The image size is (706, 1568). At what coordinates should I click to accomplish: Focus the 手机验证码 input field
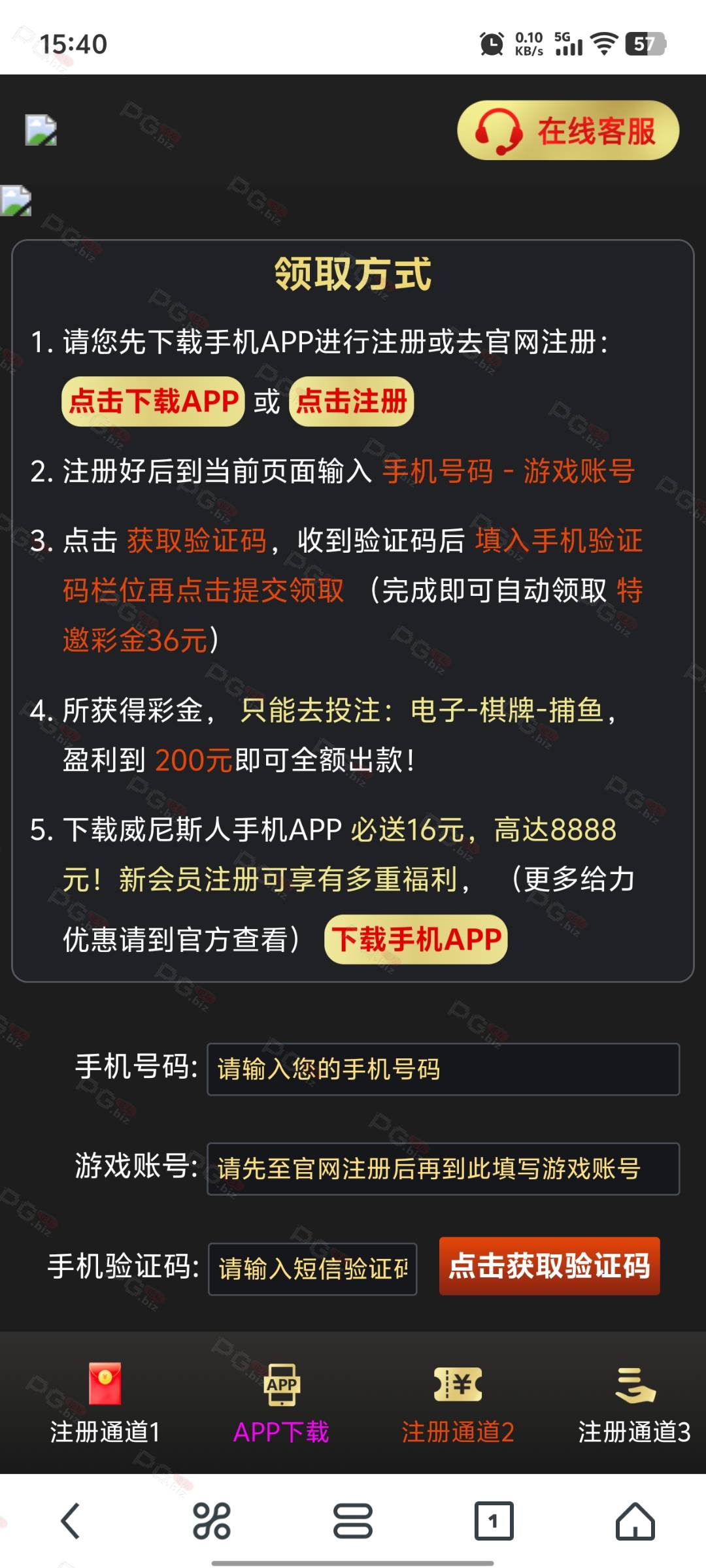pos(312,1269)
